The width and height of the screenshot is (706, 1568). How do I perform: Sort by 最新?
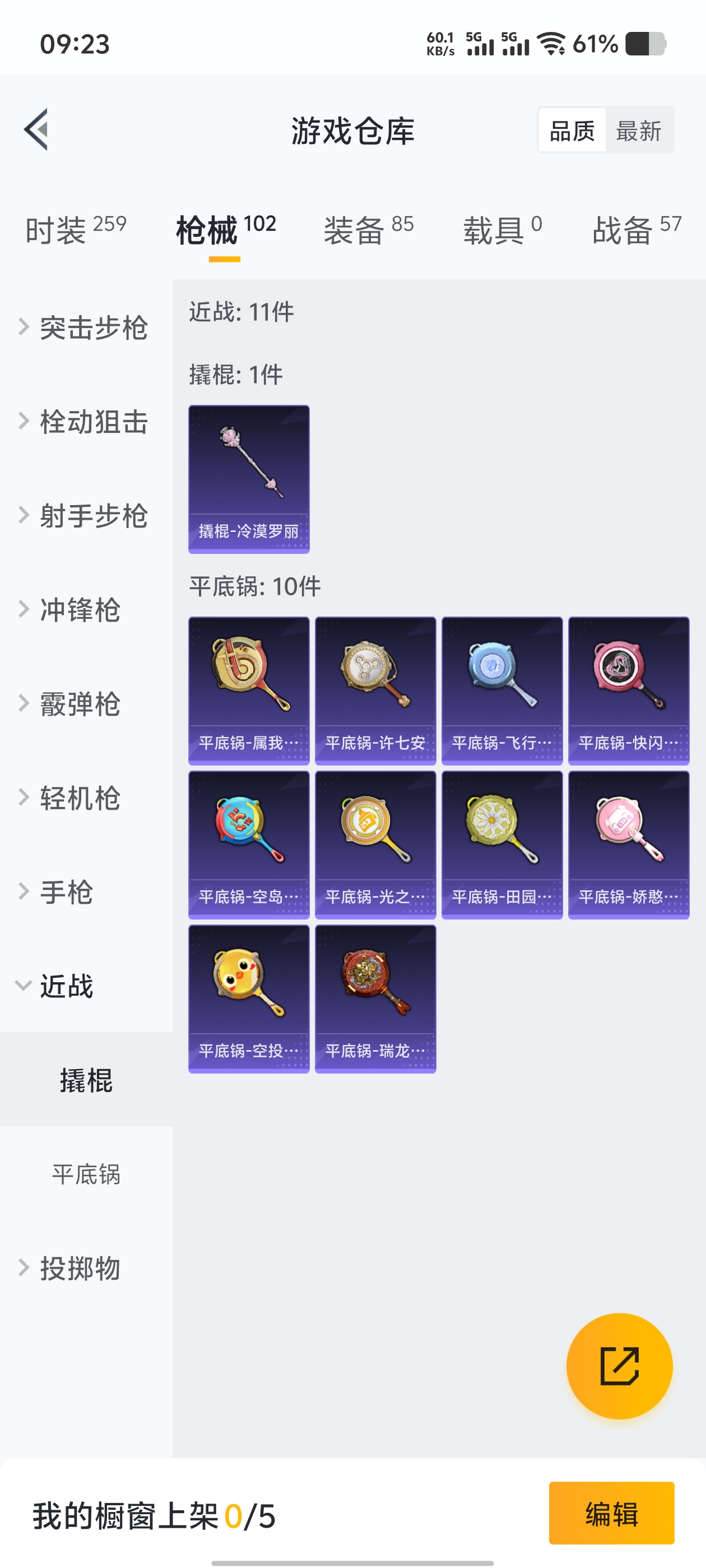point(638,130)
